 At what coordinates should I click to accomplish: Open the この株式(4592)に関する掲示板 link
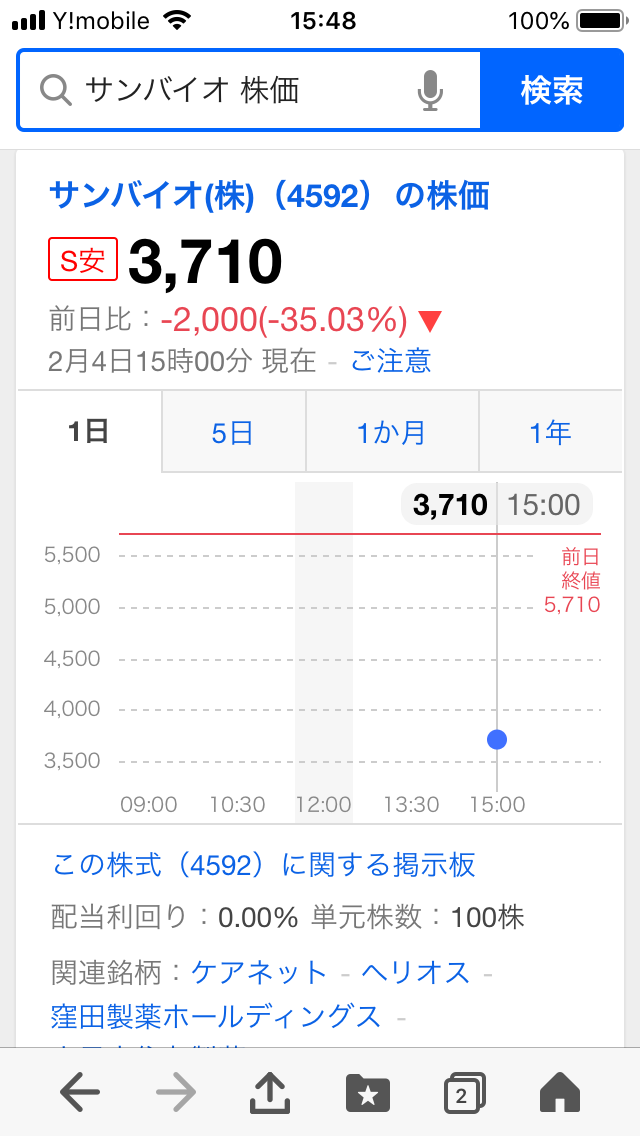click(264, 864)
